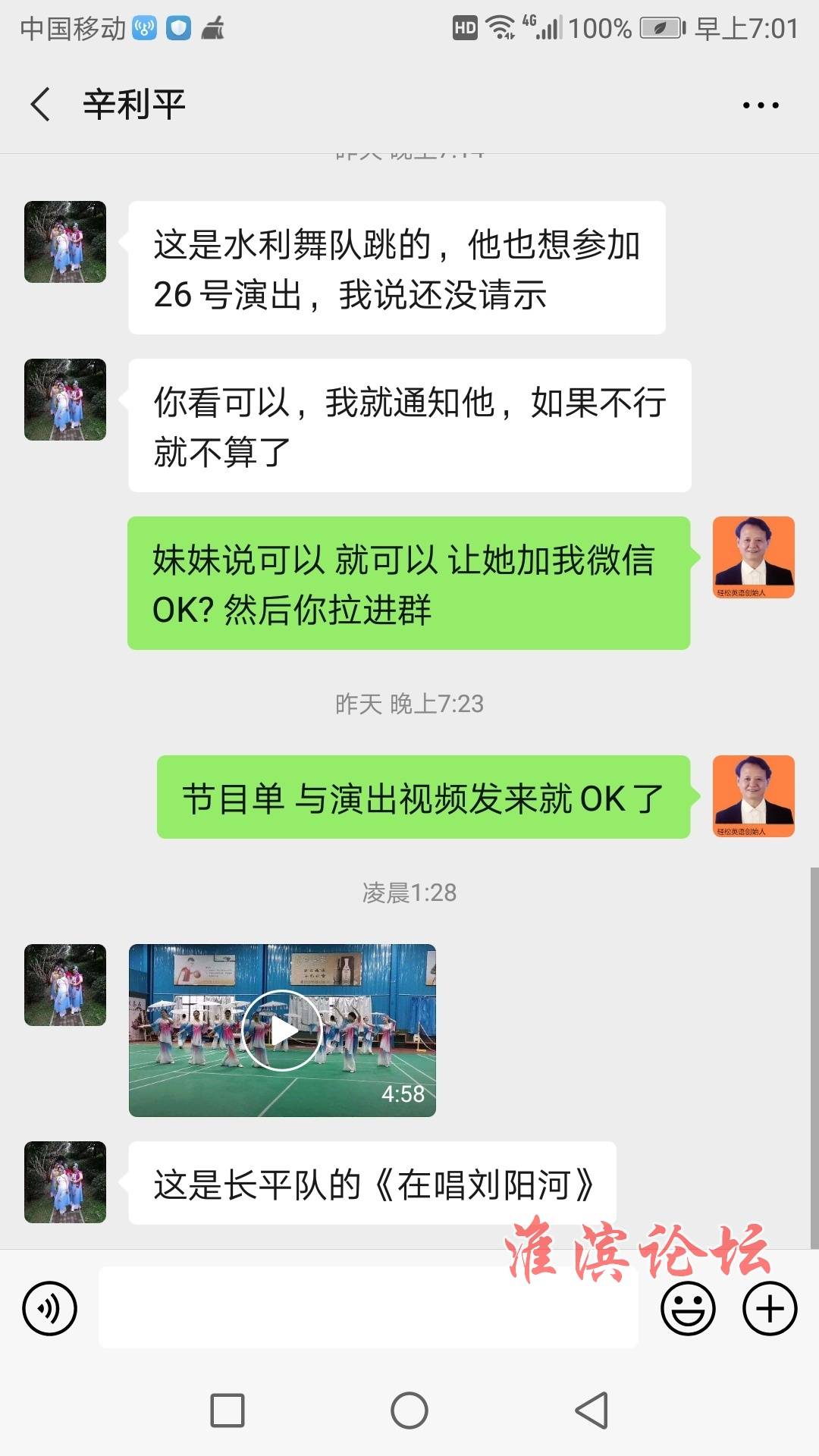
Task: Open the chat info overflow menu
Action: click(761, 105)
